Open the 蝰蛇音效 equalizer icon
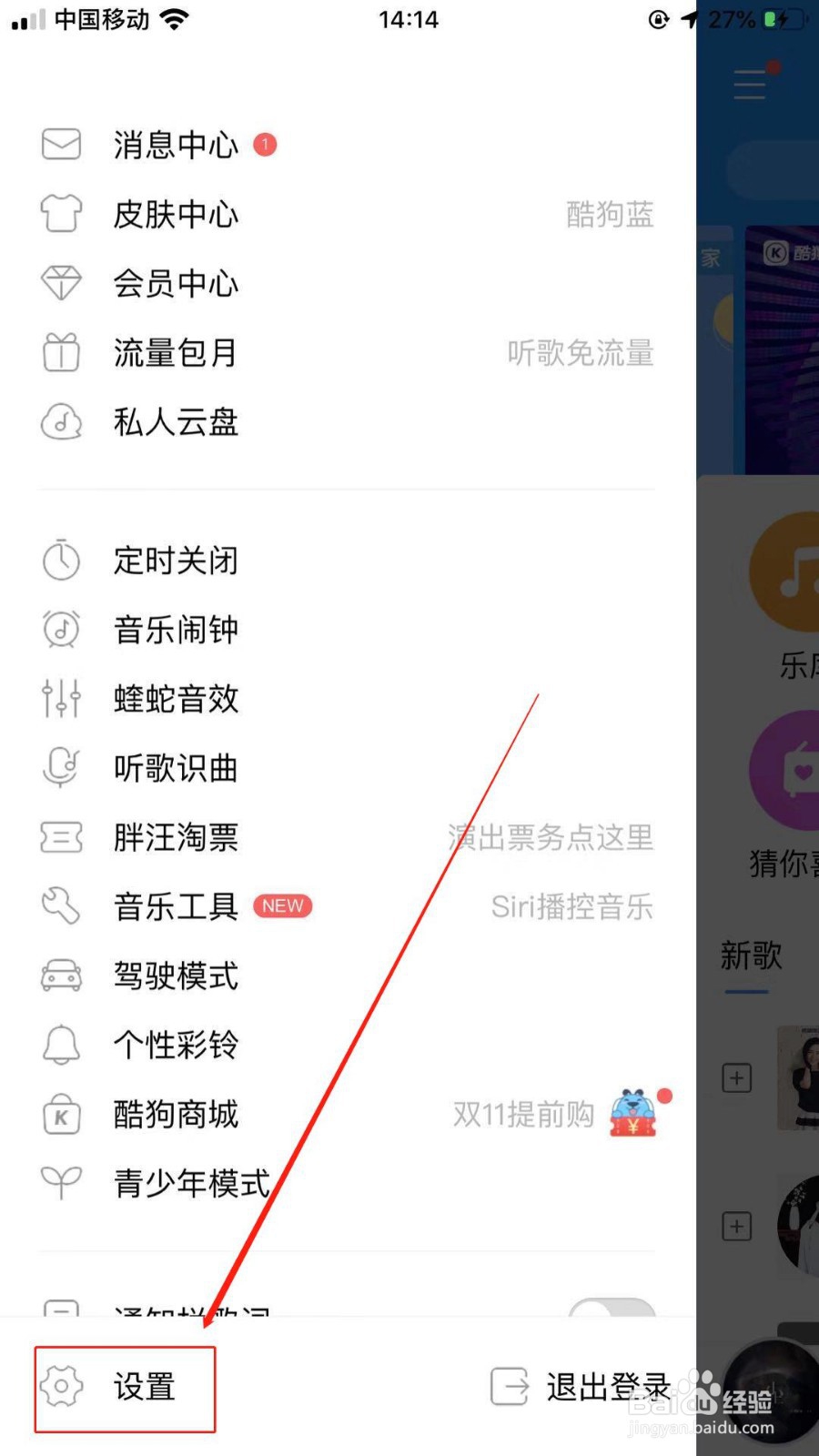 coord(59,699)
